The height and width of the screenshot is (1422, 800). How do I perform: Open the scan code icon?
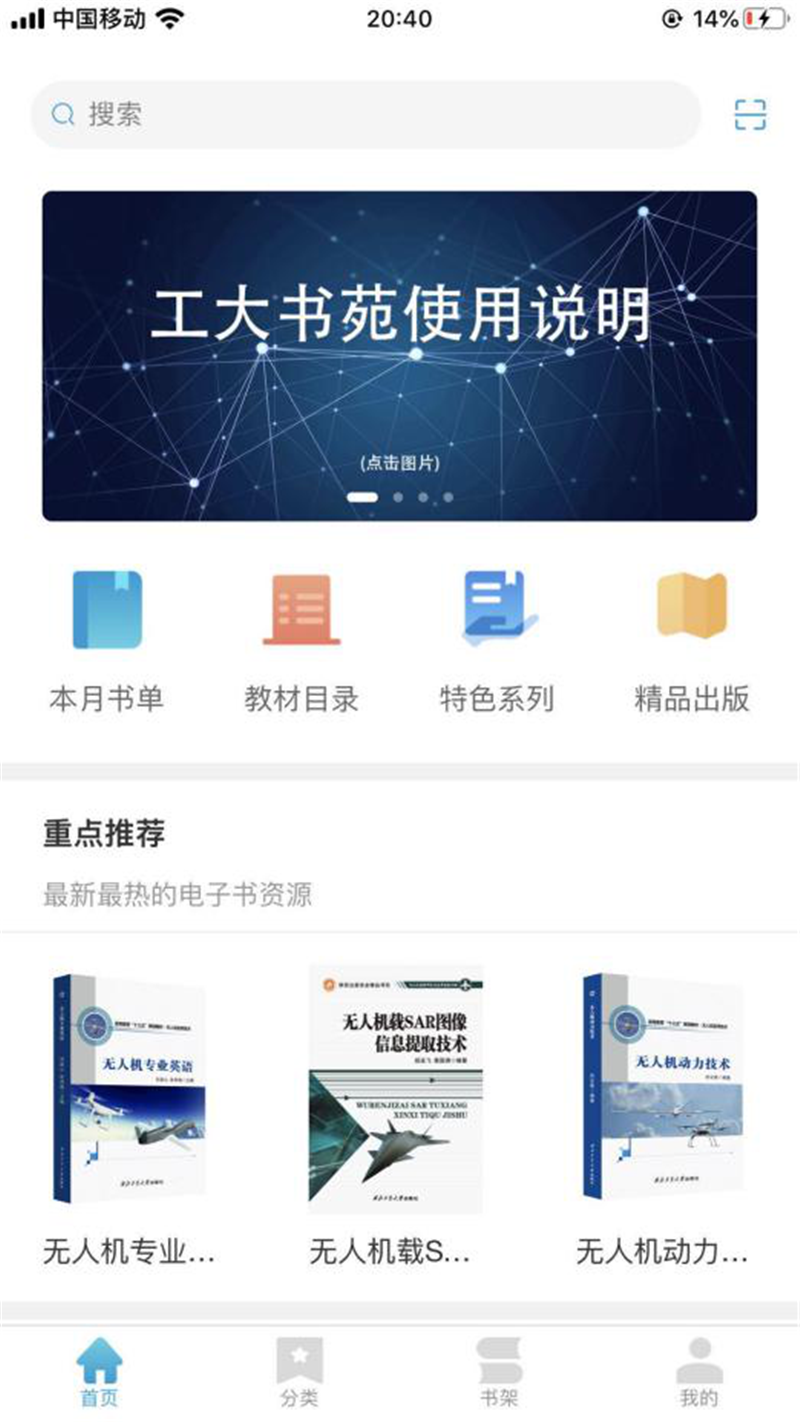click(750, 115)
